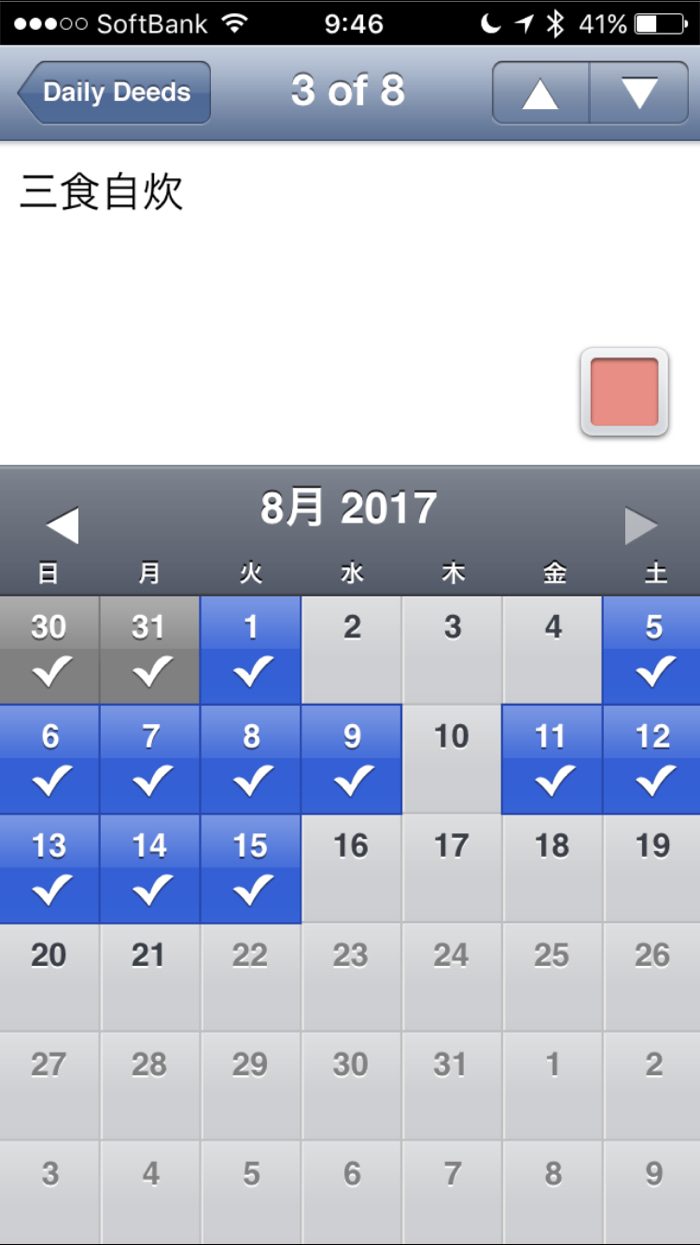Mark August 2 as done
Screen dimensions: 700x1245
[x=351, y=650]
